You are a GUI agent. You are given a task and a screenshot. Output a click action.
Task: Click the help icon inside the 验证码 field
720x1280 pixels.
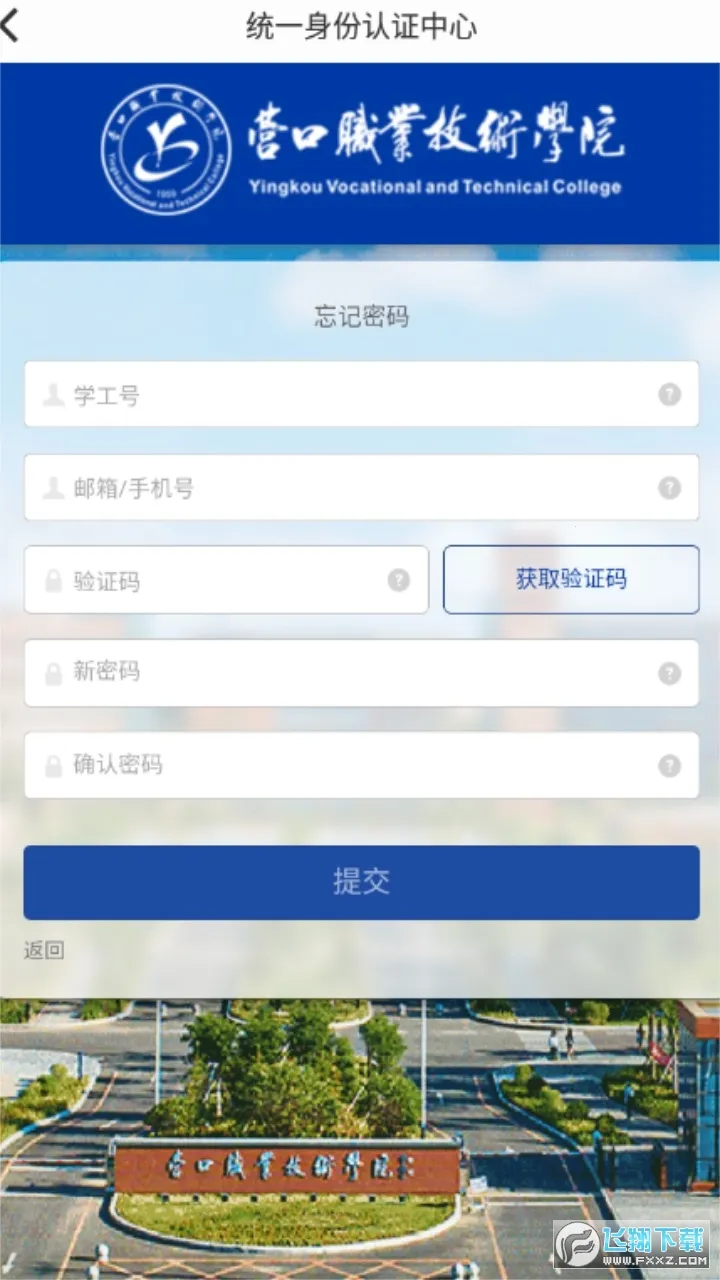(x=399, y=580)
